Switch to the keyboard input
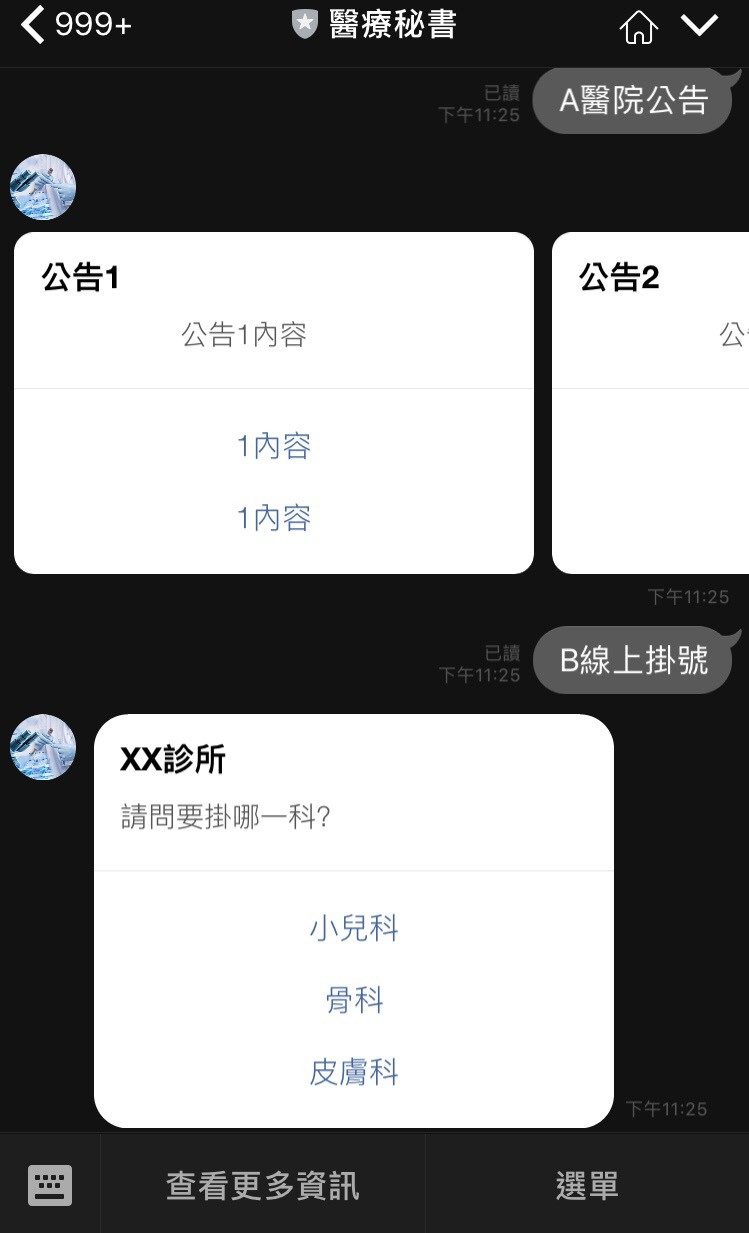This screenshot has width=749, height=1233. coord(50,1186)
